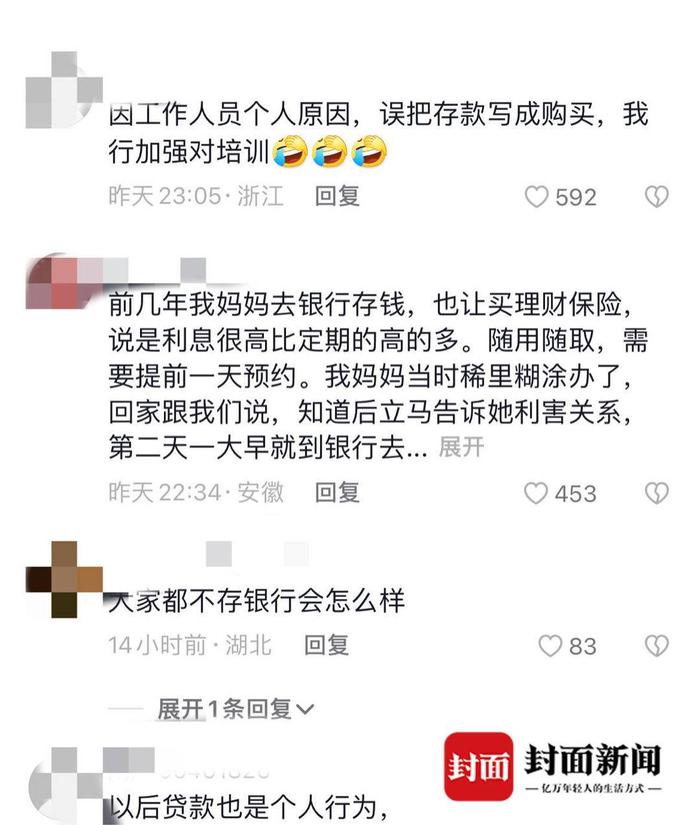Viewport: 700px width, 825px height.
Task: Expand the full Anhui comment via 展开
Action: (461, 447)
